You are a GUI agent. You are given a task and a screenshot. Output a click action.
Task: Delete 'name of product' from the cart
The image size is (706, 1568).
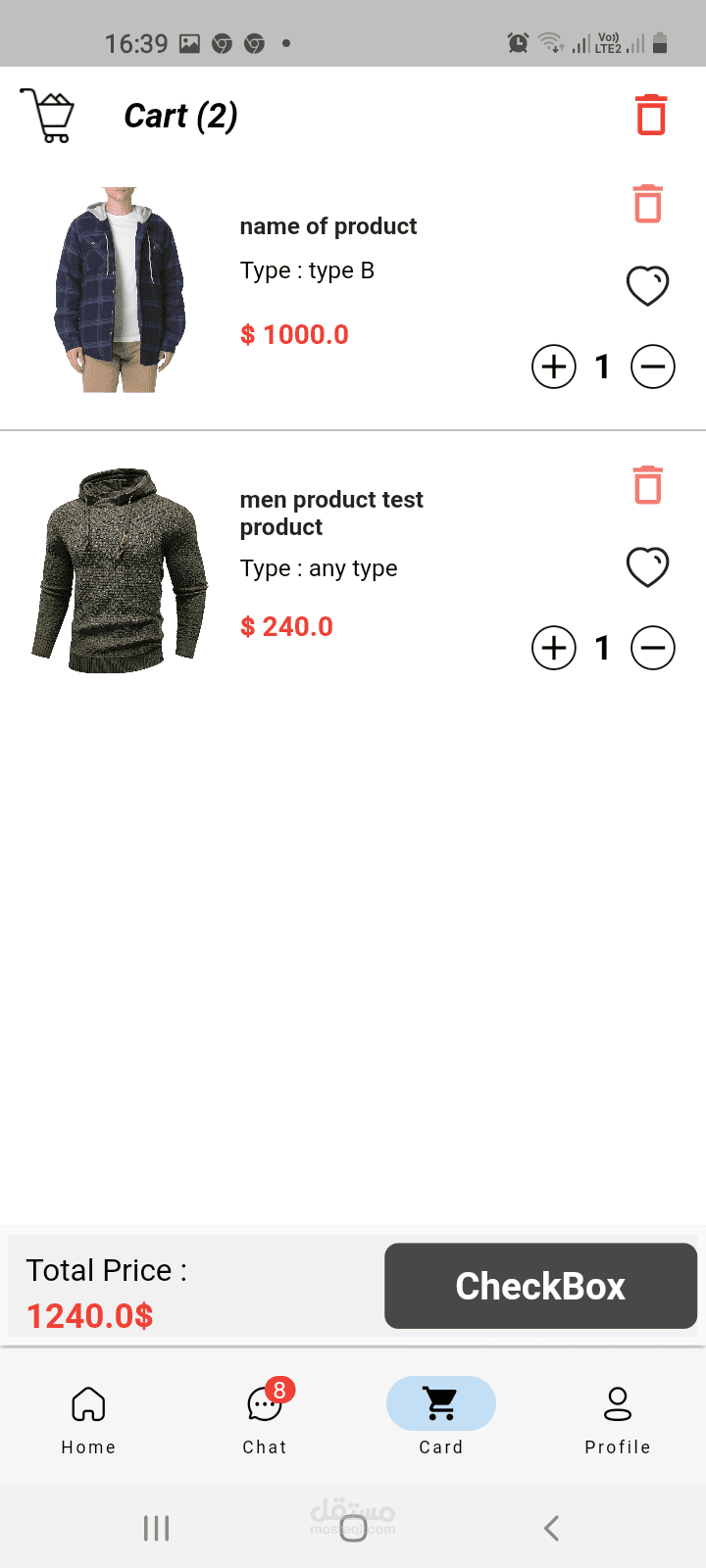(647, 204)
